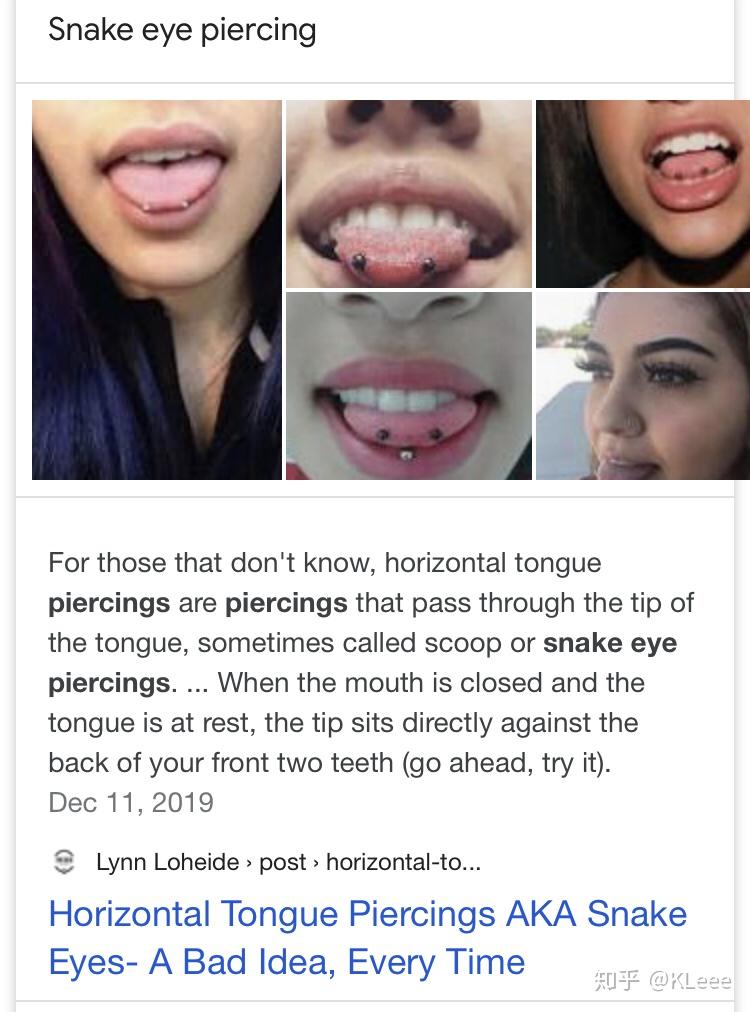Screen dimensions: 750x1012
Task: Open the side-profile photo with nose stud
Action: click(x=642, y=386)
